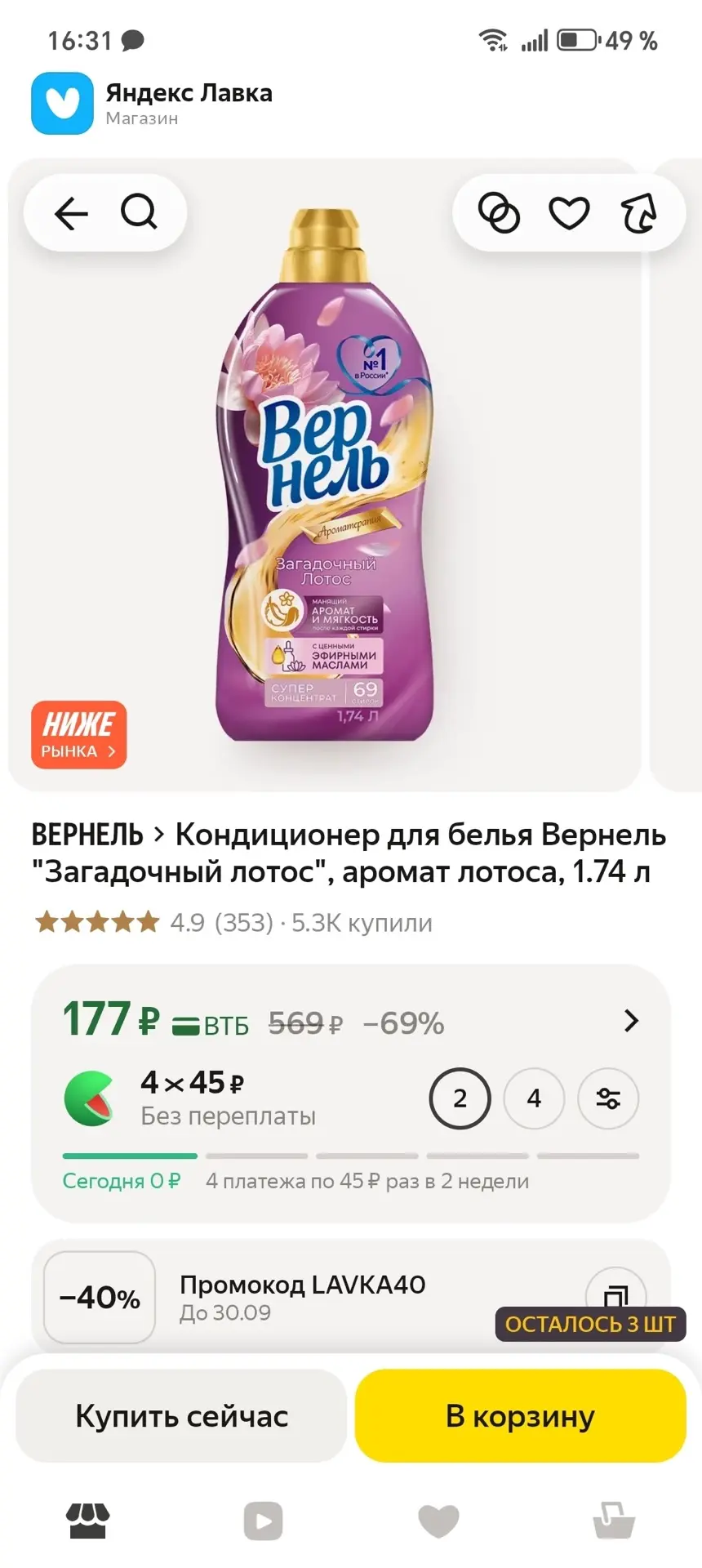Open the 'Ниже рынка' badge
Screen dimensions: 702x1568
pyautogui.click(x=79, y=734)
